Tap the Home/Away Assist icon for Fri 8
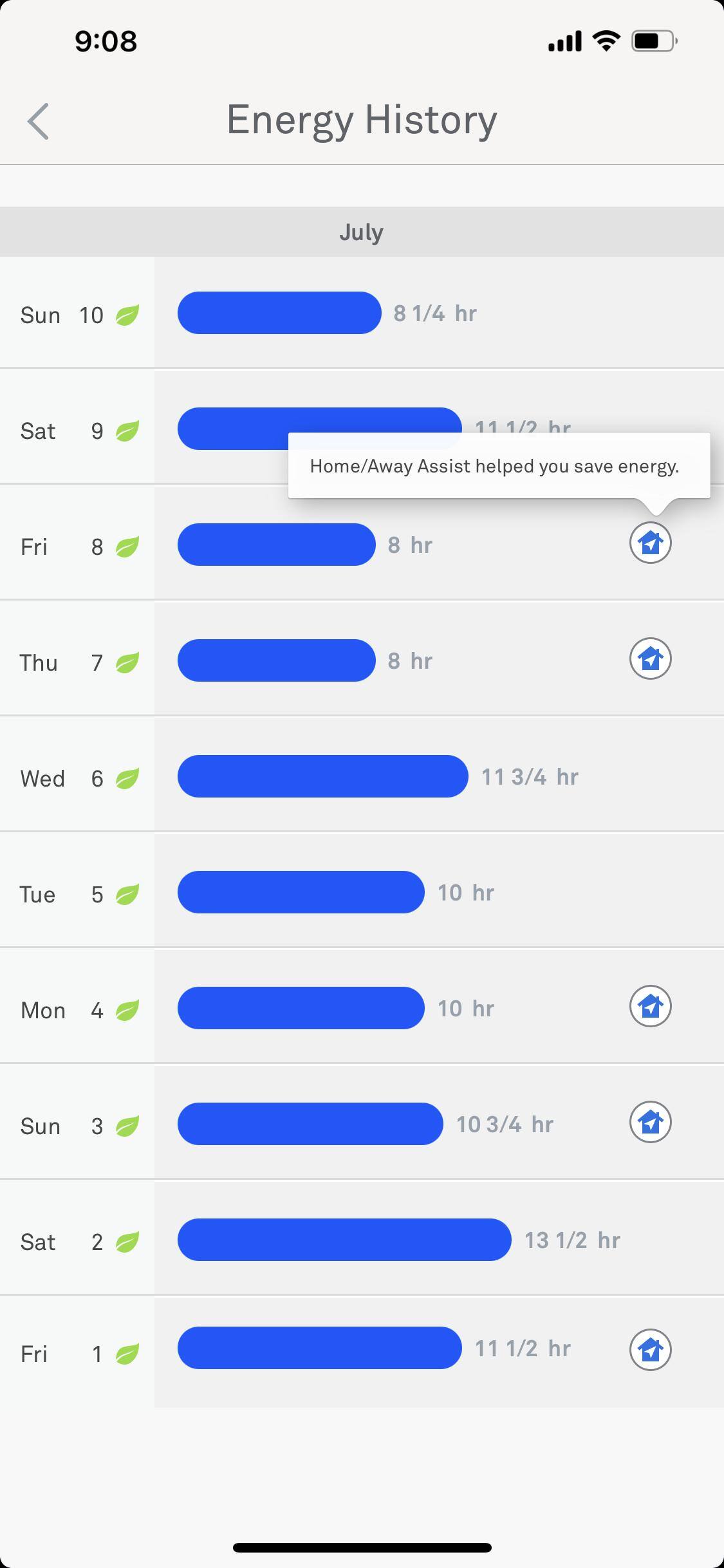 pos(650,543)
